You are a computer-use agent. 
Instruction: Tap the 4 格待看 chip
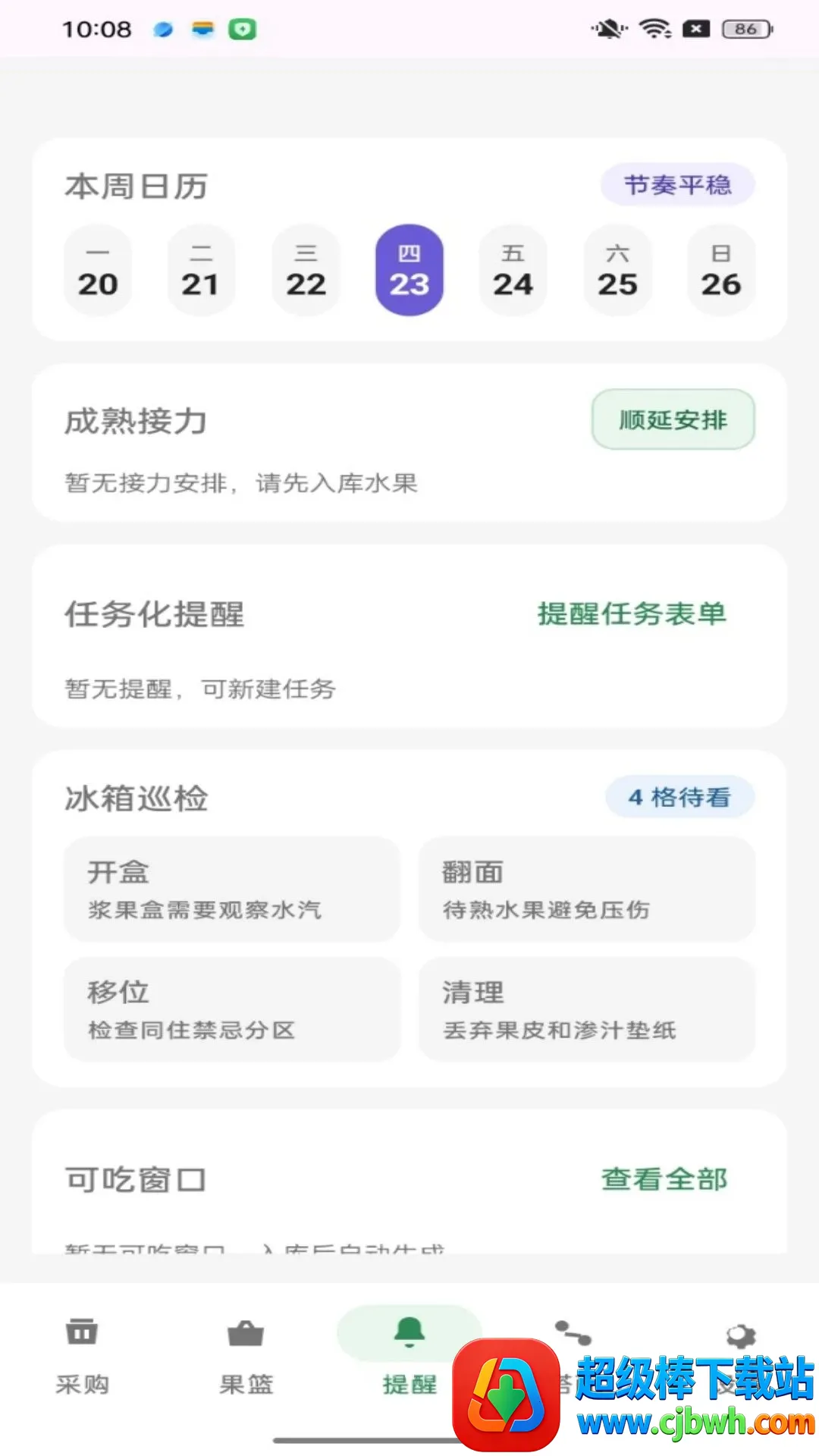(679, 797)
